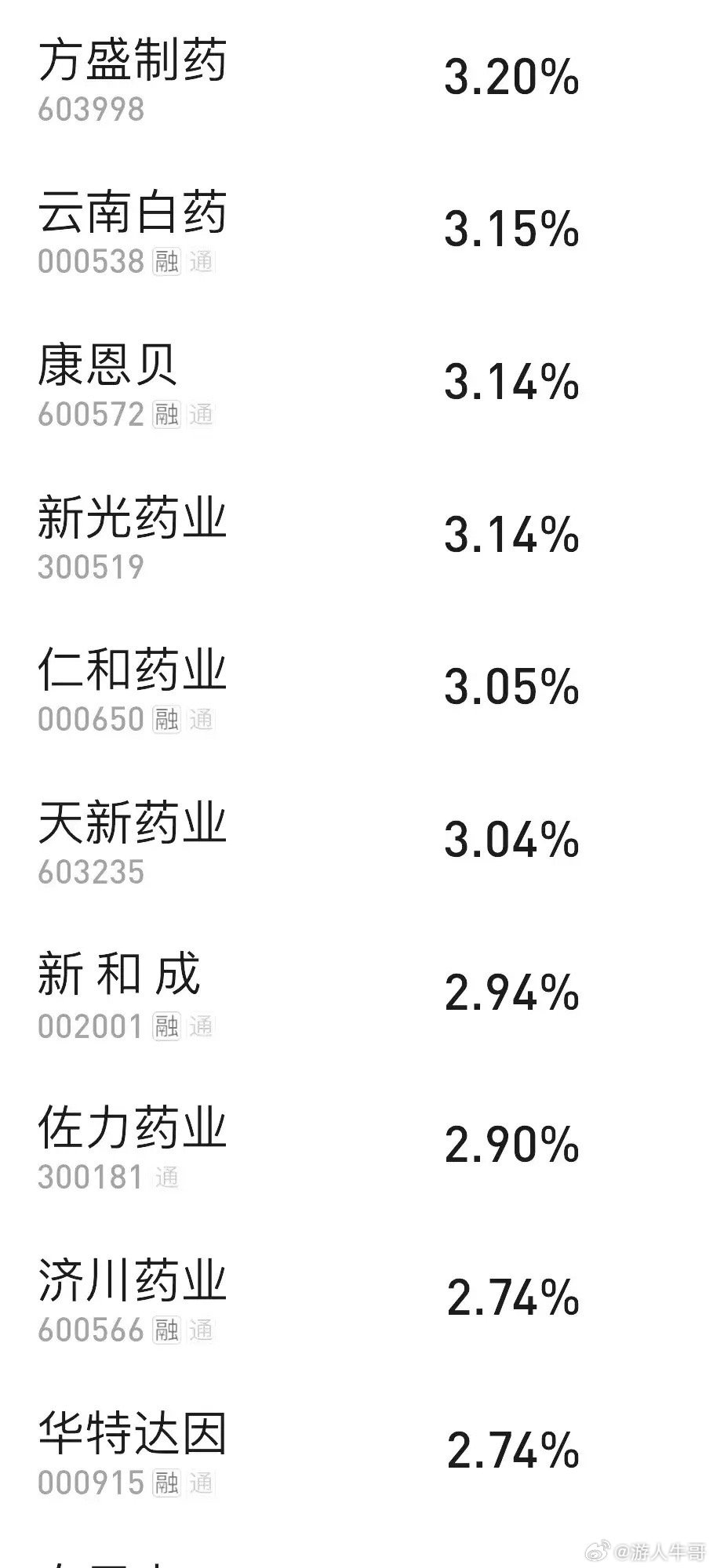Viewport: 713px width, 1568px height.
Task: Tap the 天新药业 stock entry
Action: pos(356,841)
